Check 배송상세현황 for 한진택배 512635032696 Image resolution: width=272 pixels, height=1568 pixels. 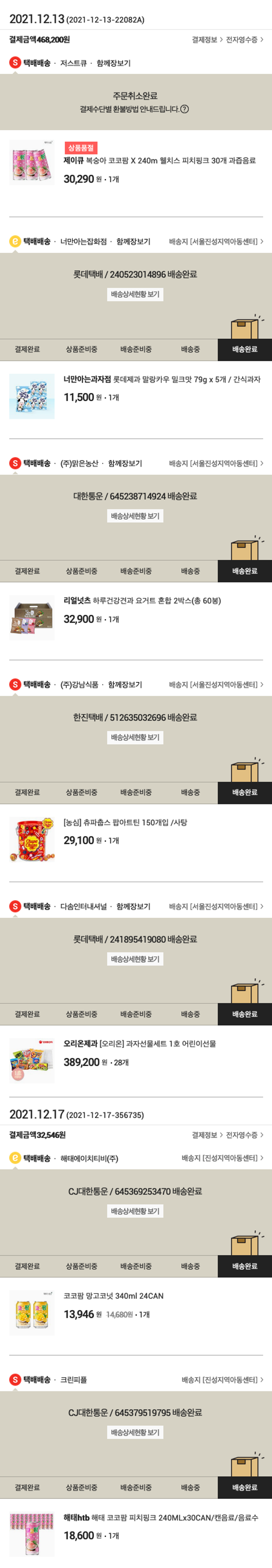coord(135,737)
